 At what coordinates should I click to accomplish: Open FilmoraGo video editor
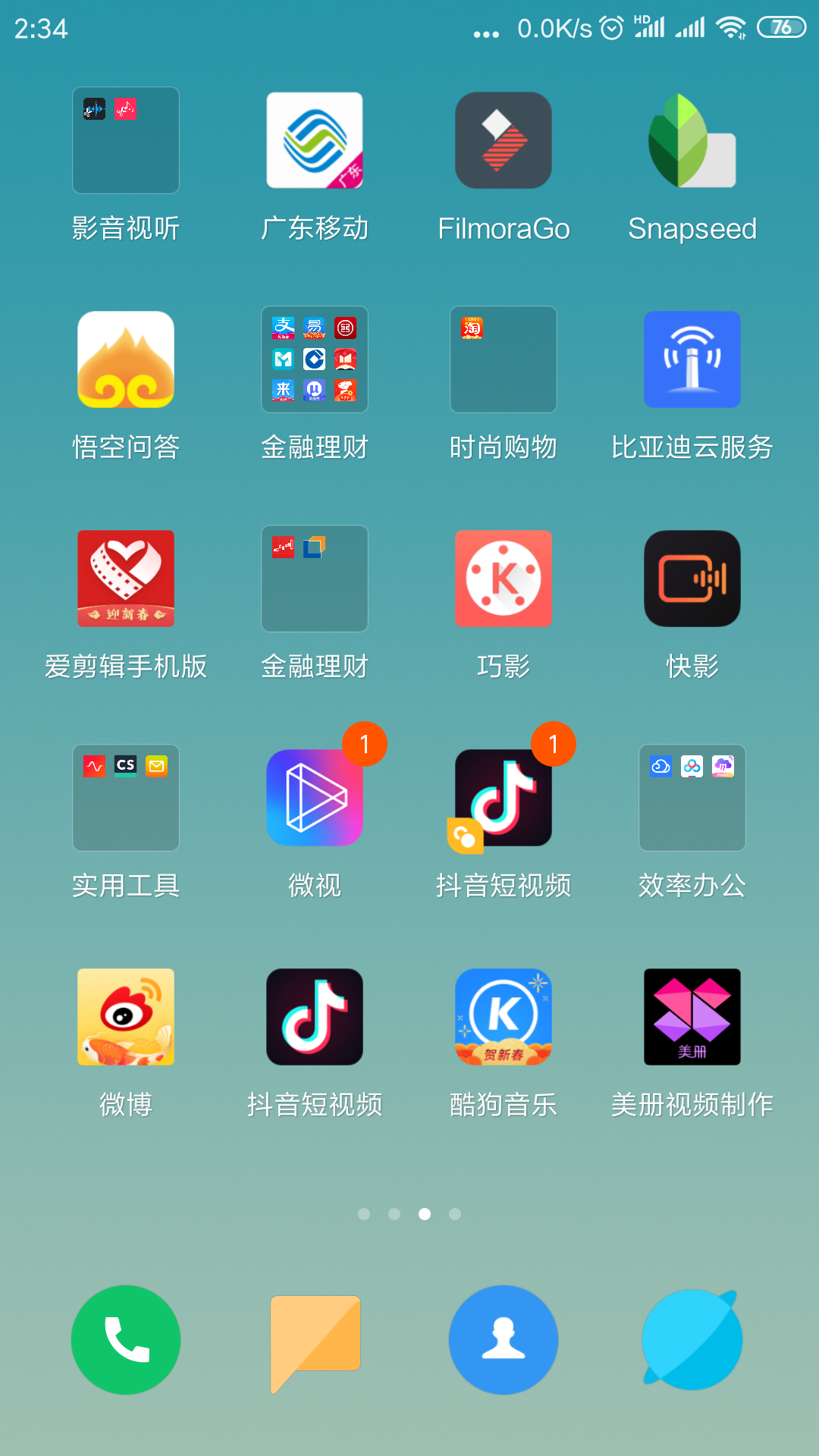point(504,141)
